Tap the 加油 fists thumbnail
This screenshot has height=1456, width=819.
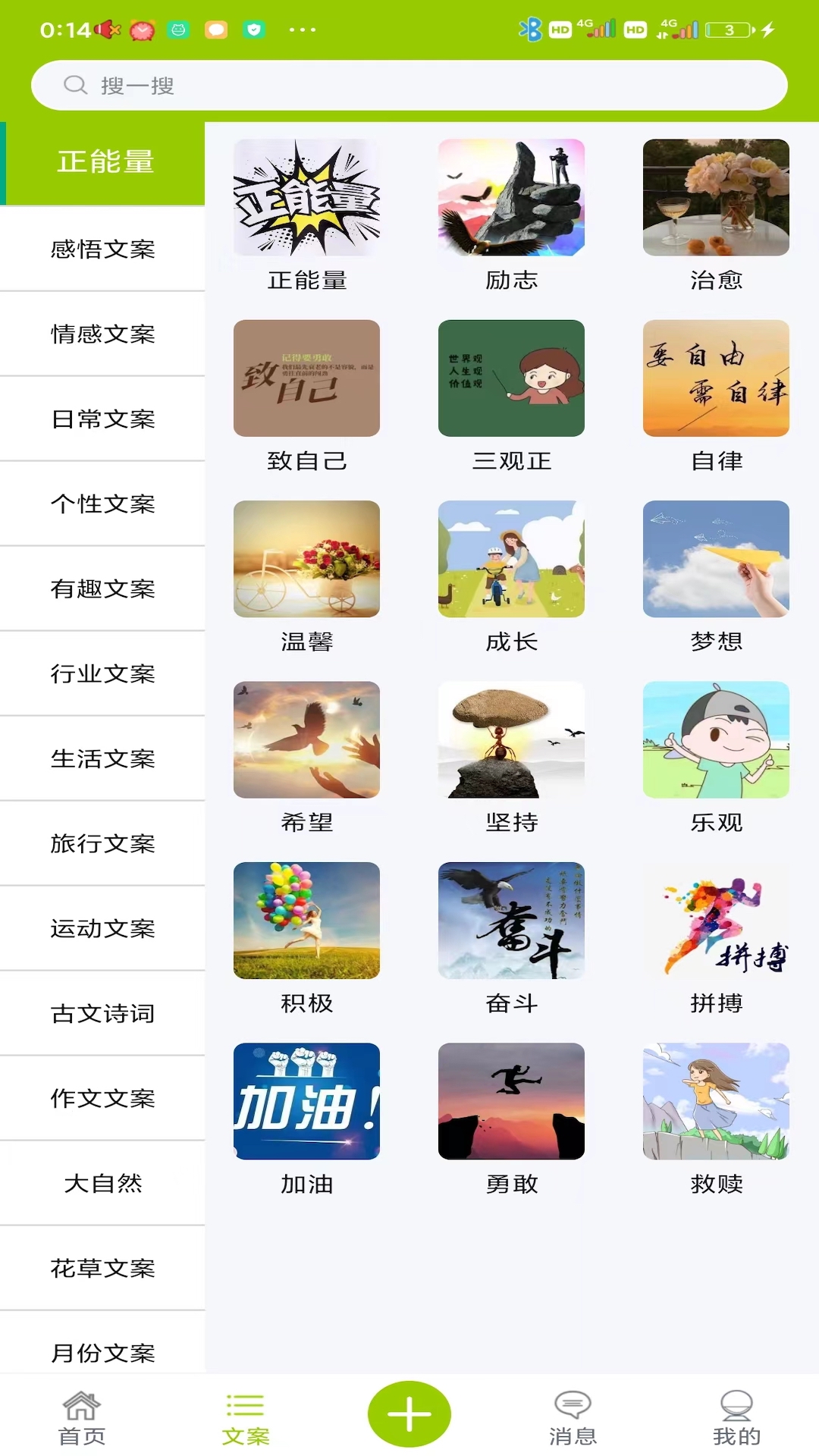pyautogui.click(x=306, y=1101)
